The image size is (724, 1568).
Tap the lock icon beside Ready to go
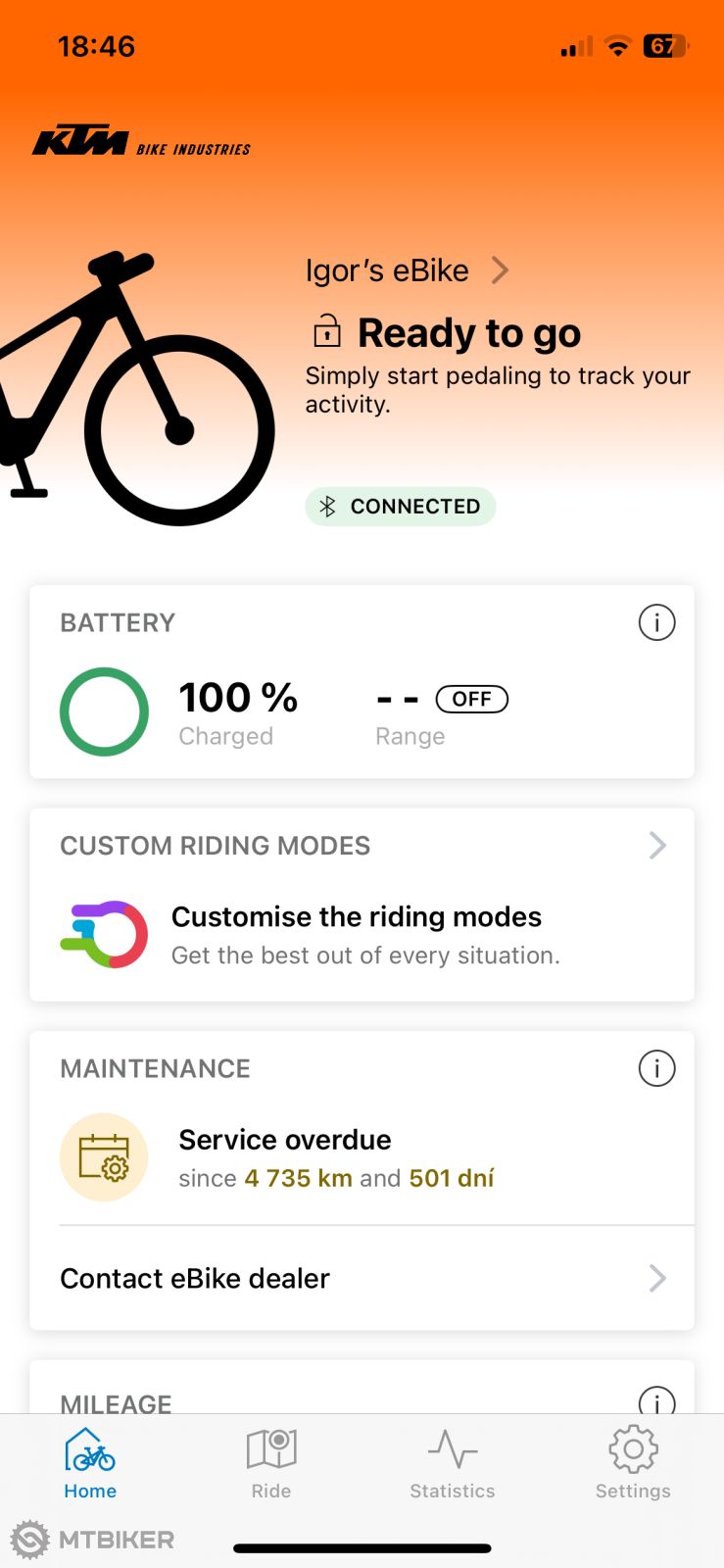point(327,332)
